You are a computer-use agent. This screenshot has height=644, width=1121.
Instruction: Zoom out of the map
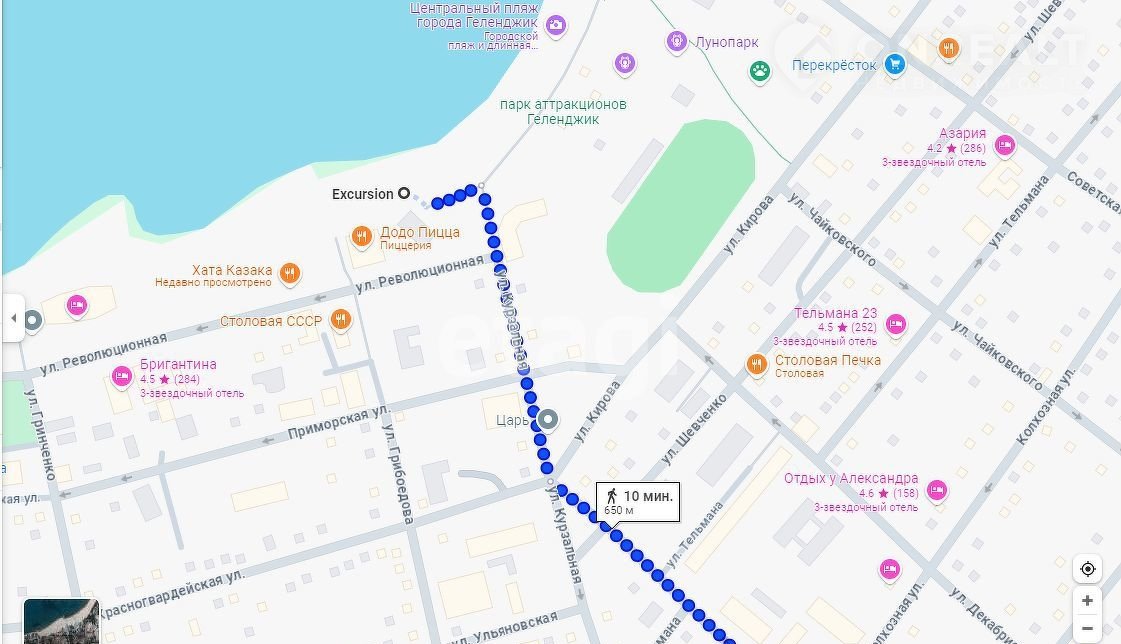(x=1087, y=629)
